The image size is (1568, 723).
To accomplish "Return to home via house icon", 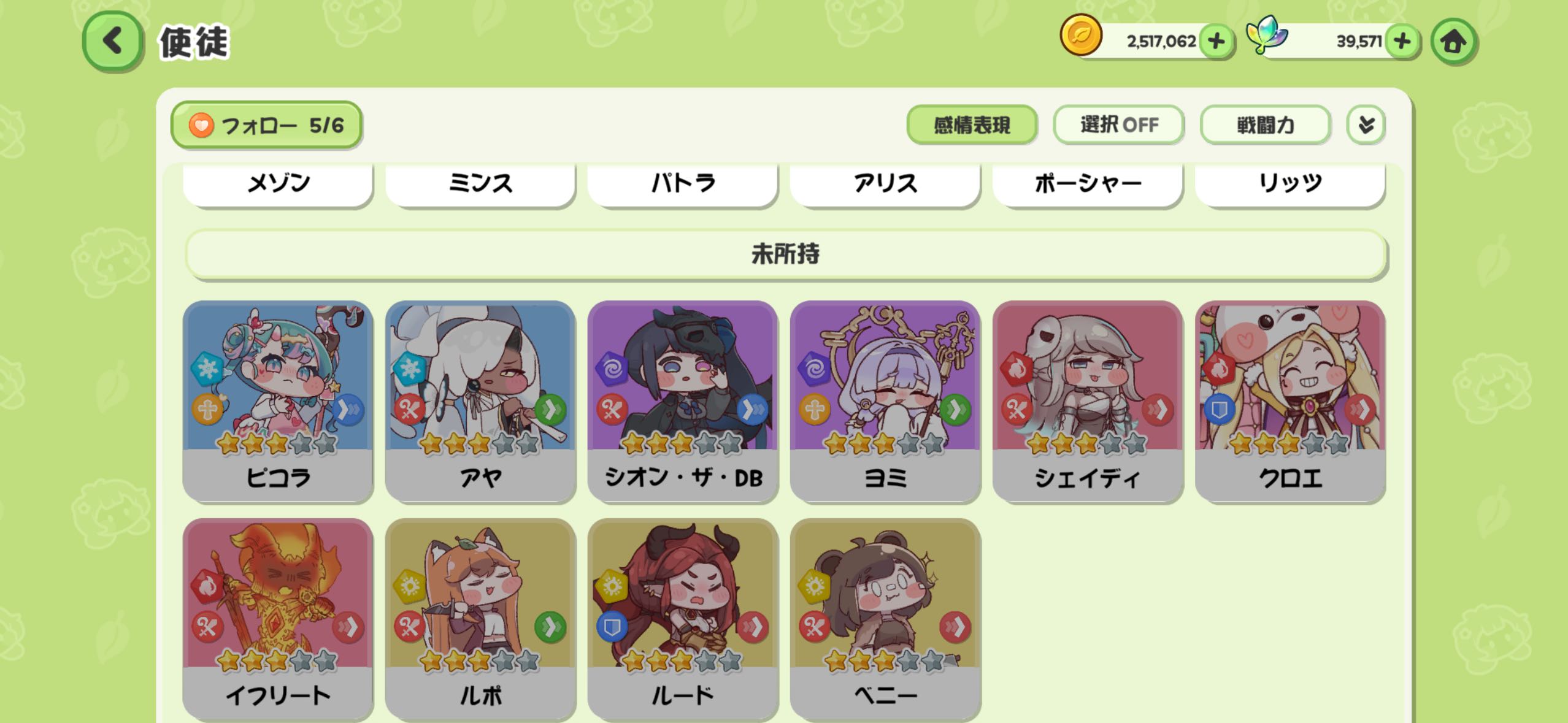I will point(1453,42).
